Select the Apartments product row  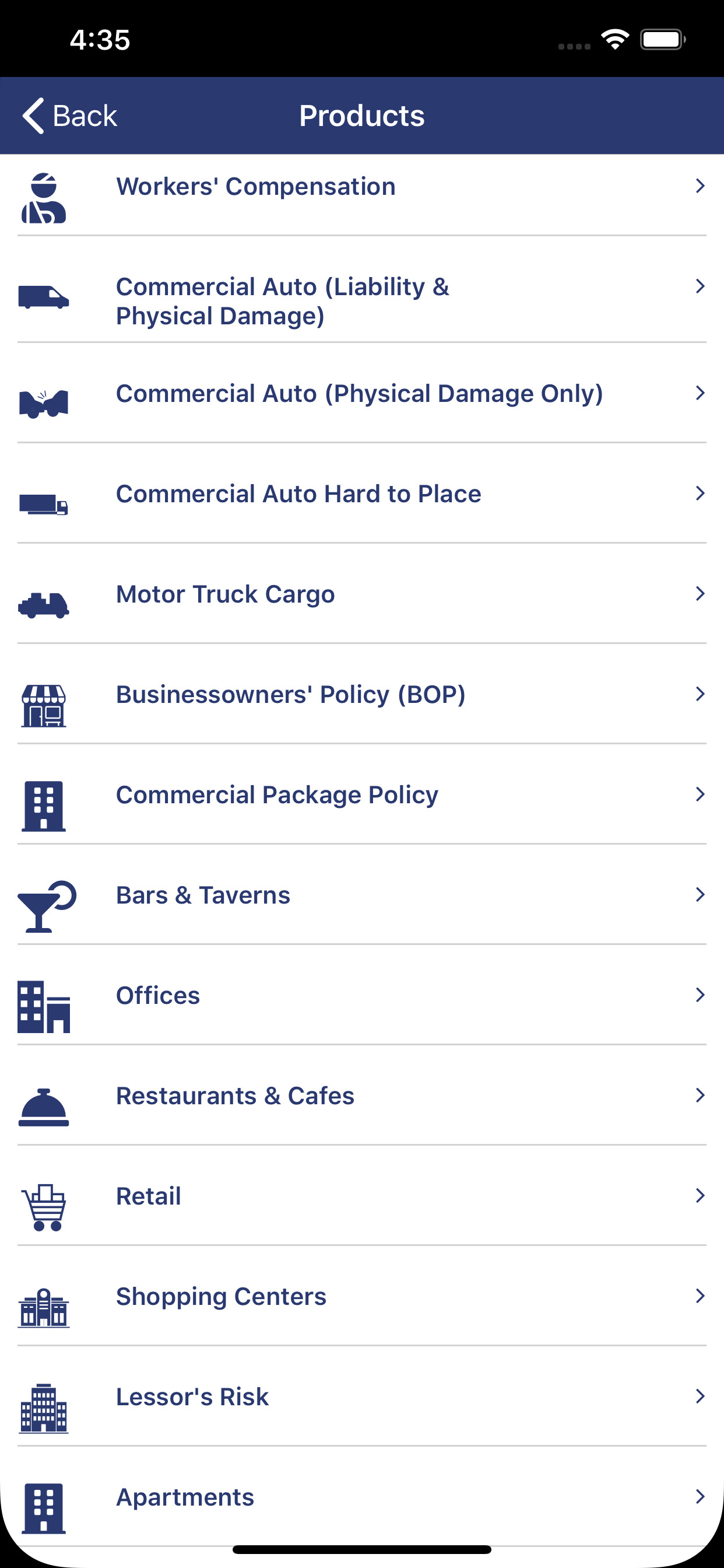[x=362, y=1497]
